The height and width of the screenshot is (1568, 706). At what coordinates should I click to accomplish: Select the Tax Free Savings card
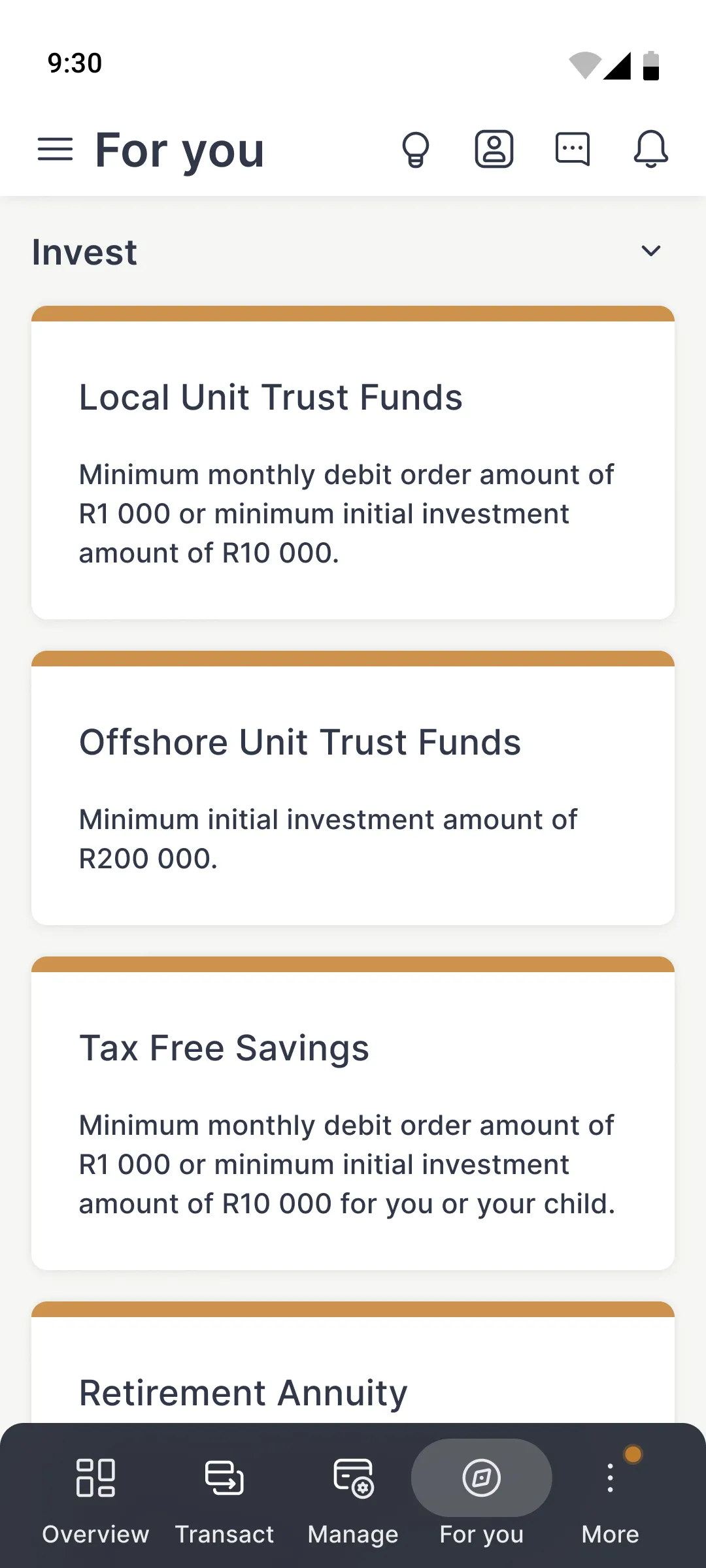pos(353,1111)
